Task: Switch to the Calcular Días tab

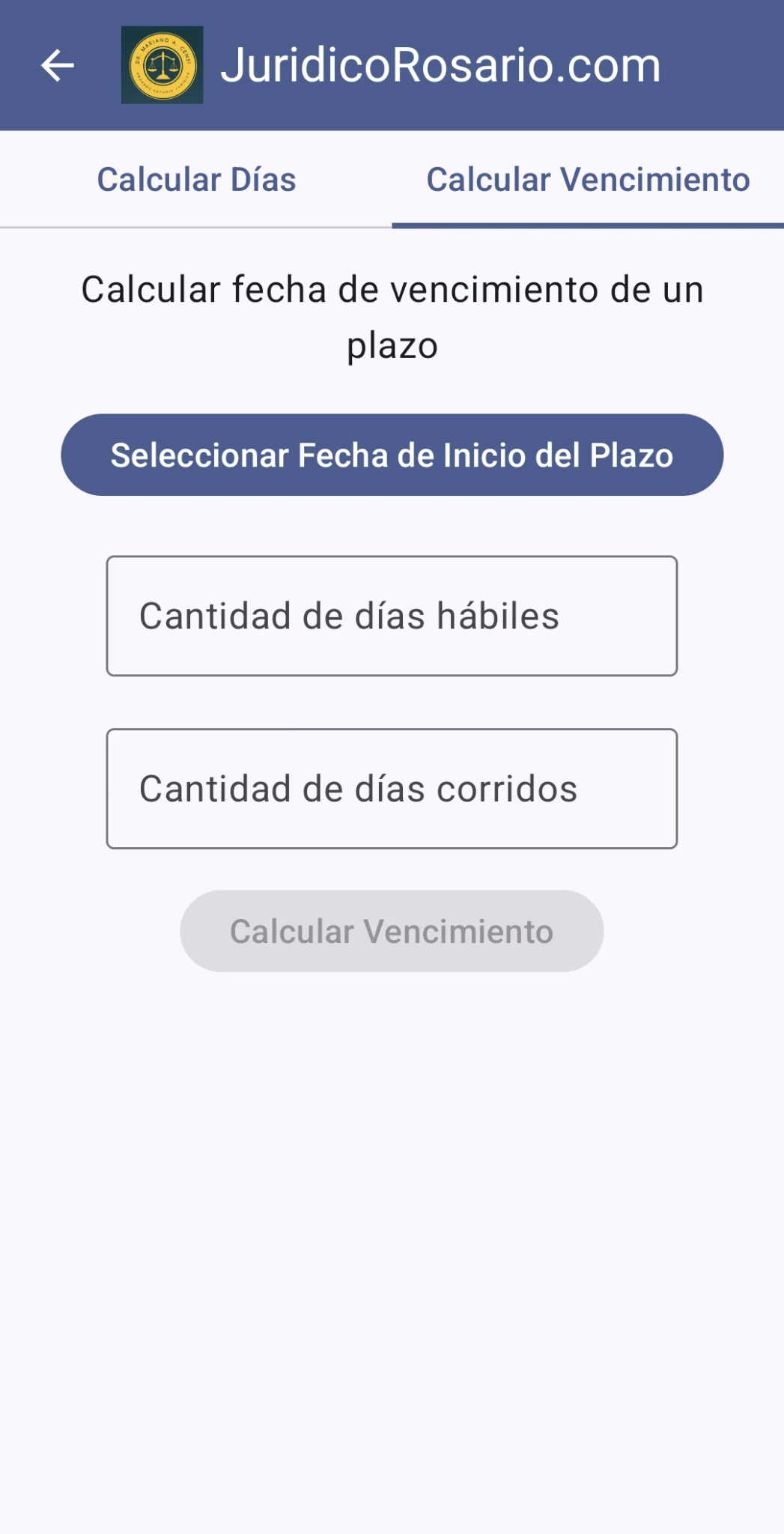Action: coord(196,180)
